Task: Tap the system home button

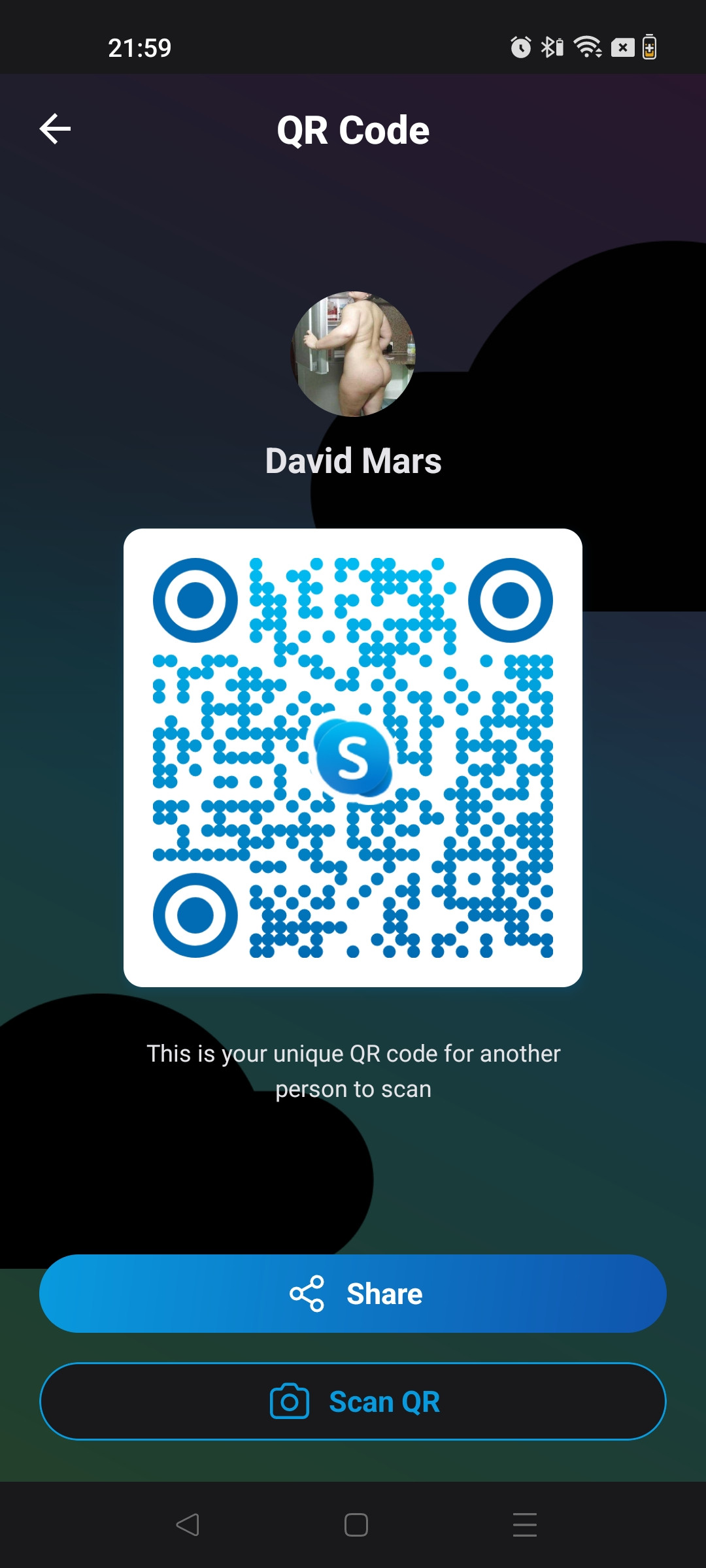Action: point(356,1525)
